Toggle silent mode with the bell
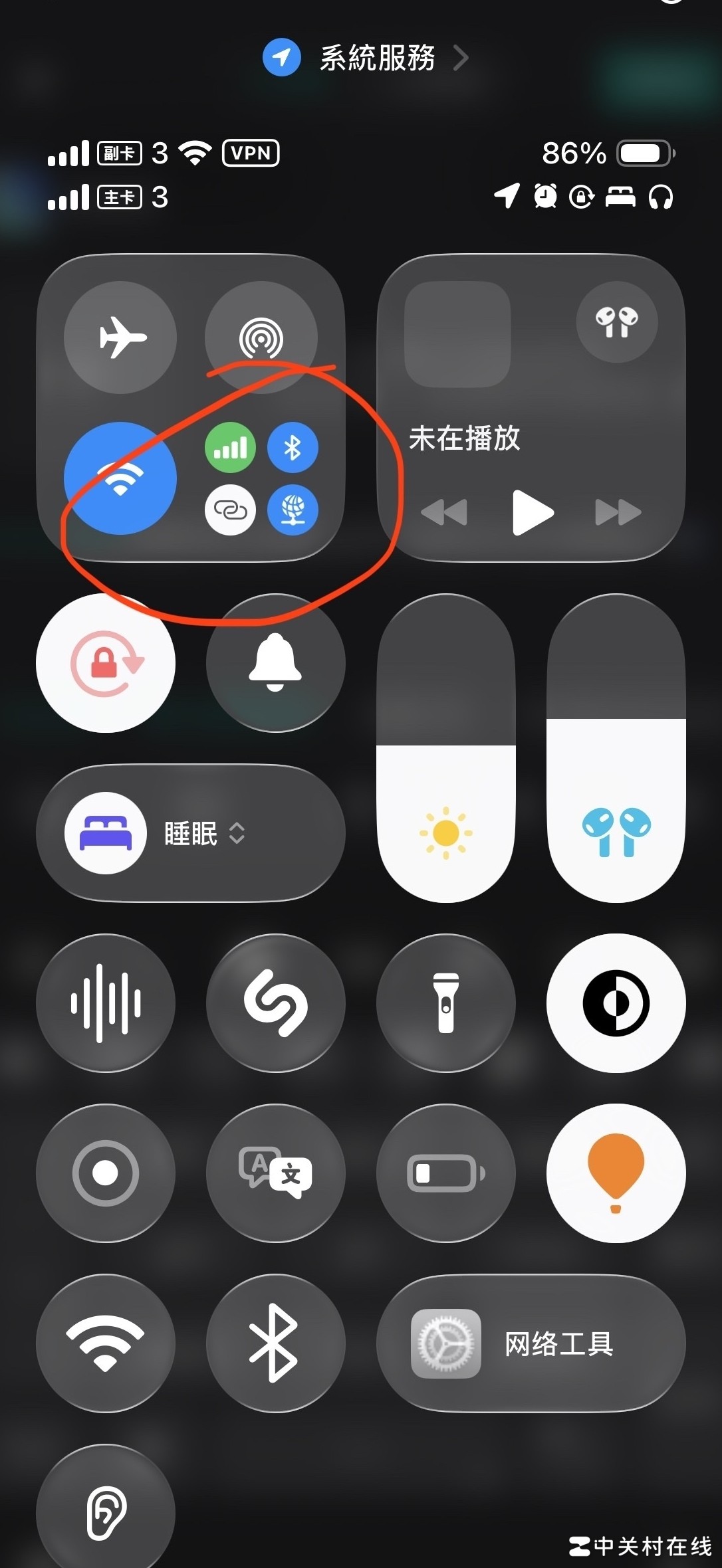Image resolution: width=722 pixels, height=1568 pixels. pos(275,663)
